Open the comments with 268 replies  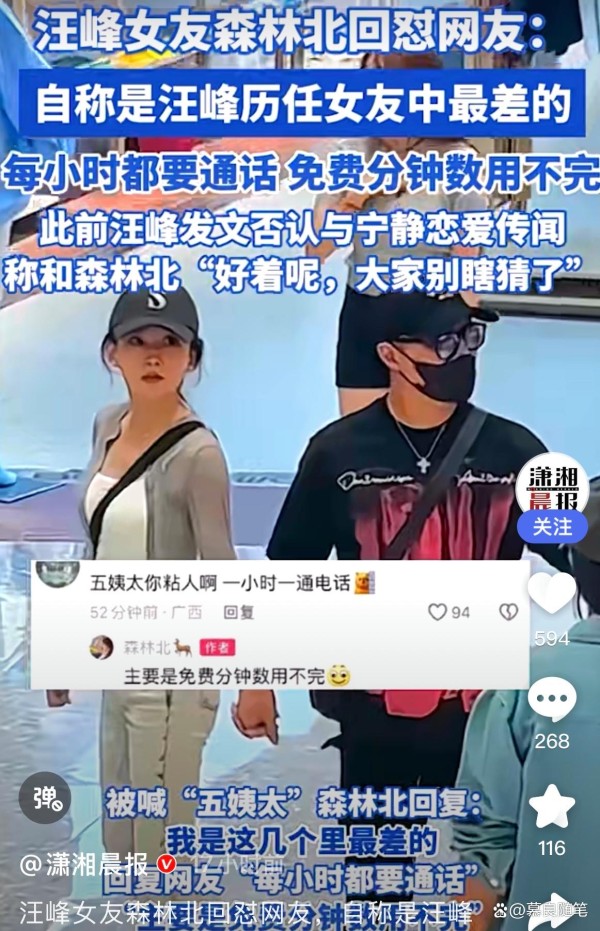[x=552, y=699]
